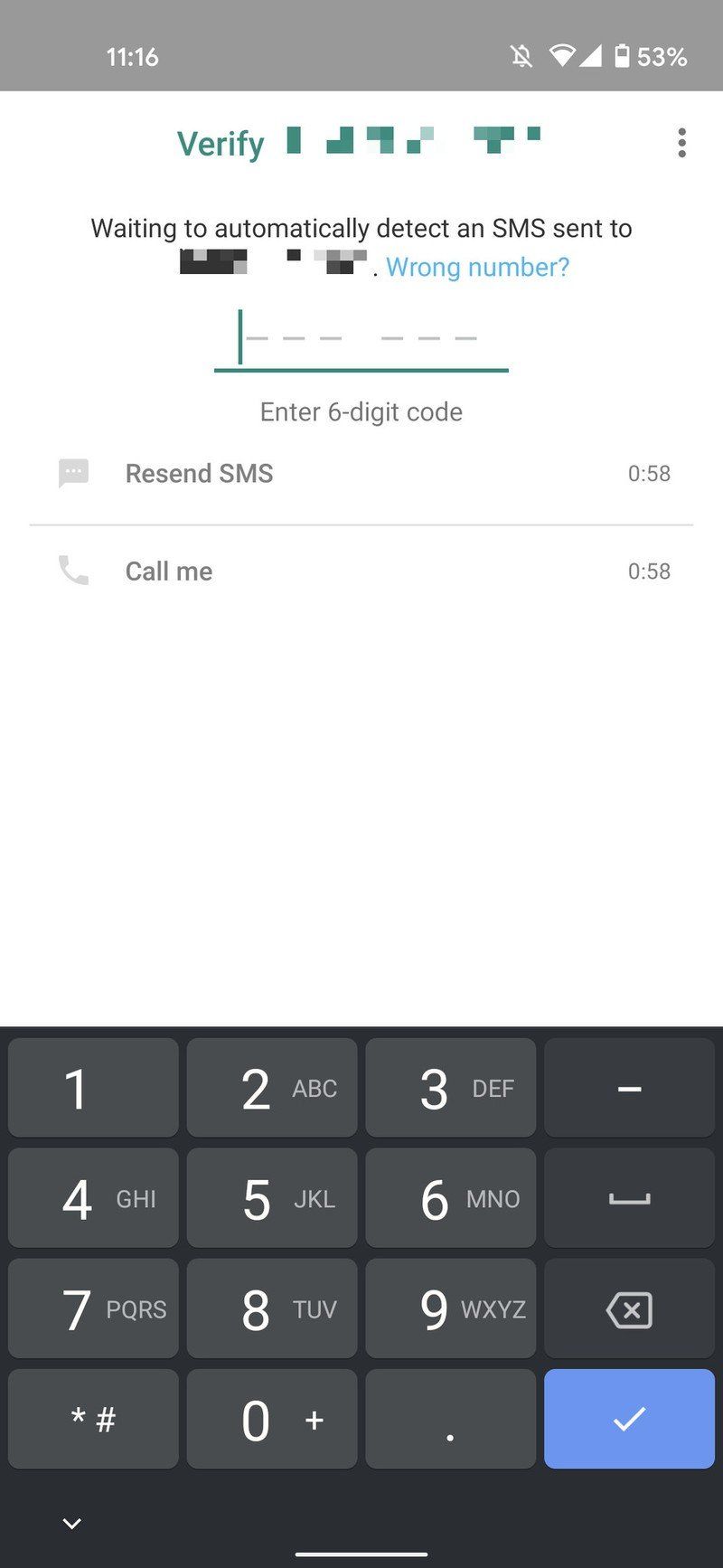
Task: Tap the Resend SMS countdown timer
Action: (650, 473)
